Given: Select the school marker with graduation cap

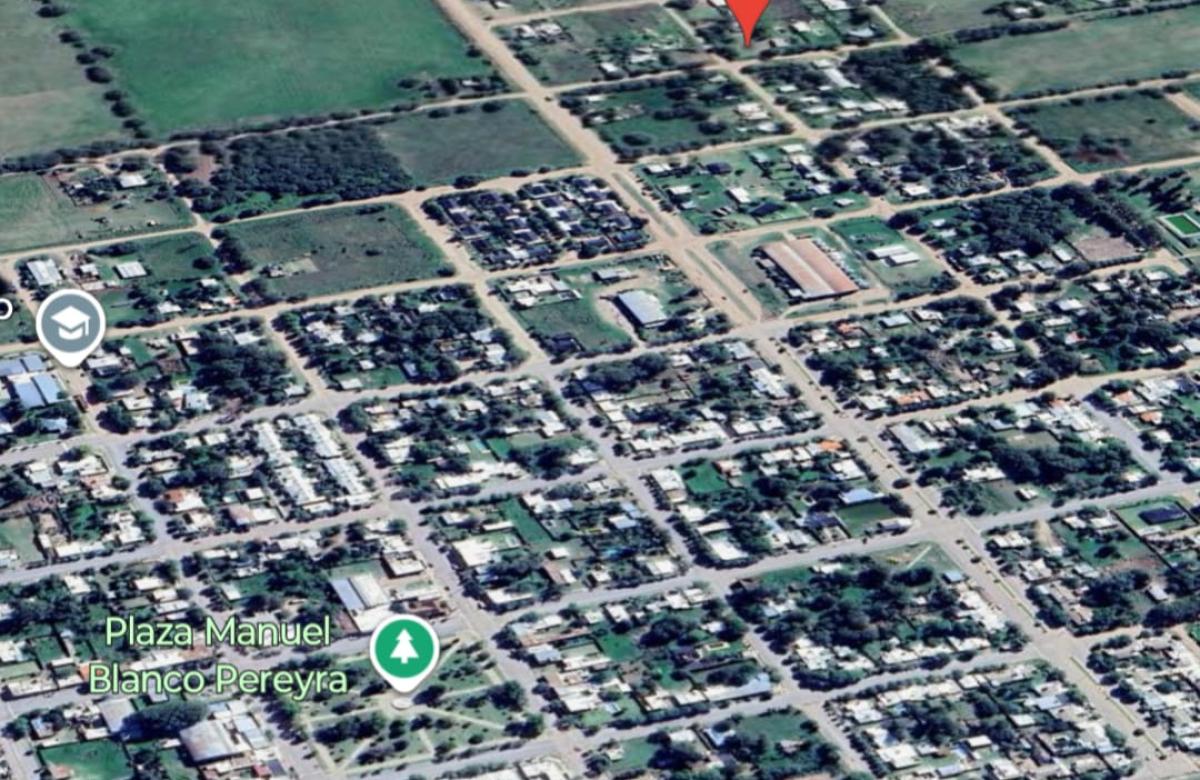Looking at the screenshot, I should pos(71,323).
